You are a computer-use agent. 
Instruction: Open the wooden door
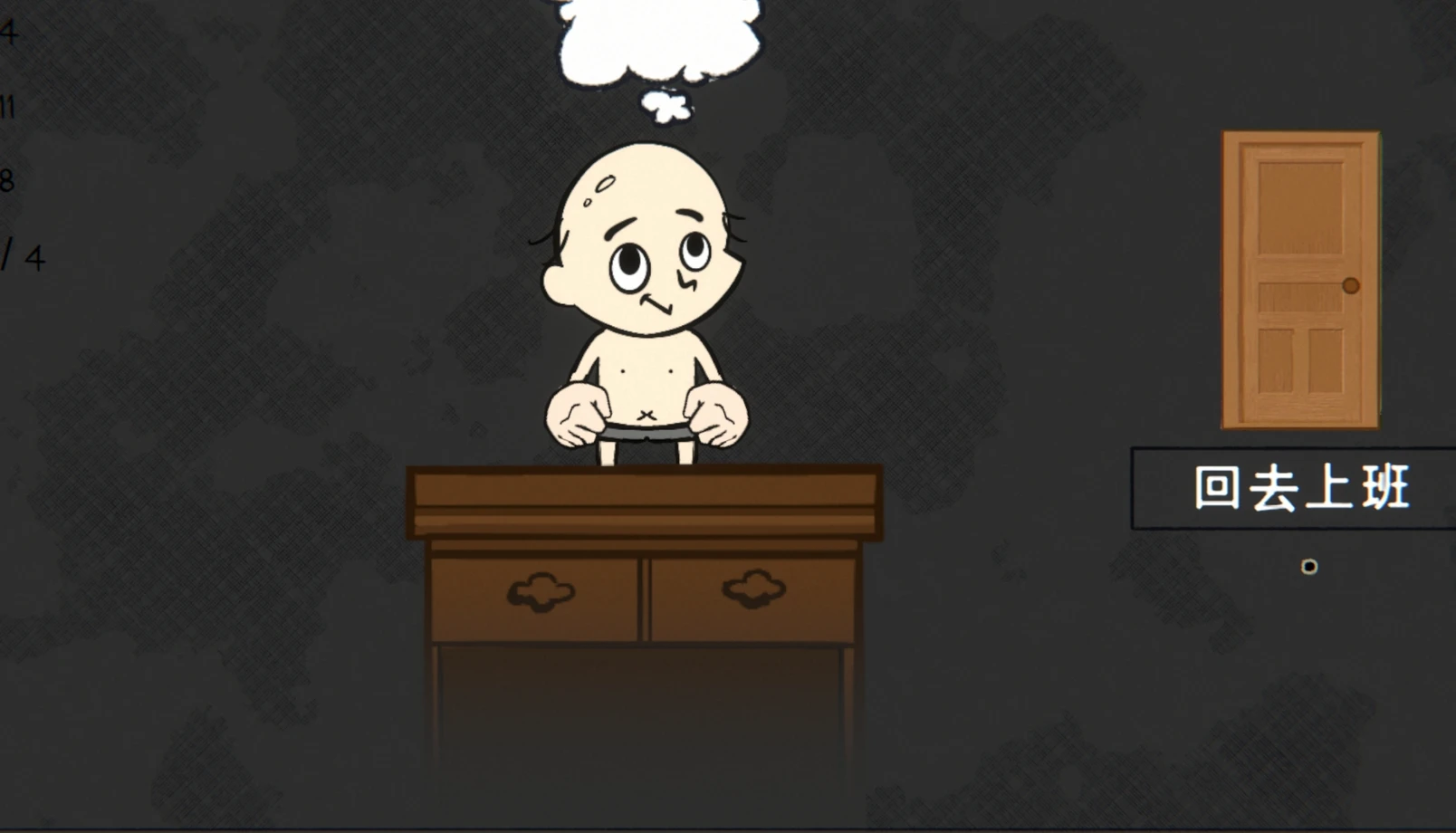point(1300,280)
